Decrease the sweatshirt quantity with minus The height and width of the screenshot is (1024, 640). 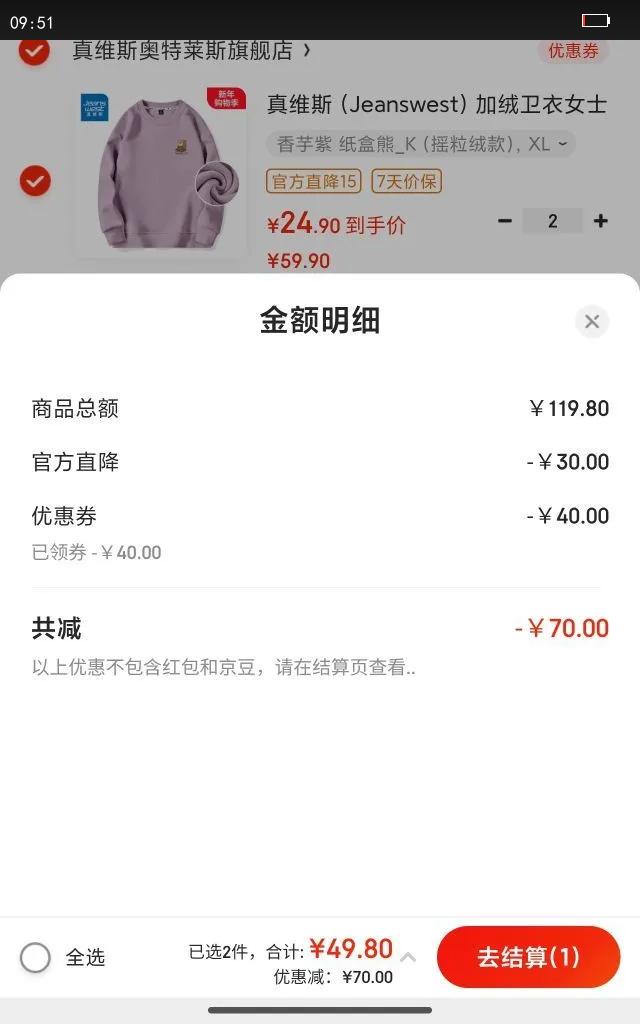coord(505,221)
